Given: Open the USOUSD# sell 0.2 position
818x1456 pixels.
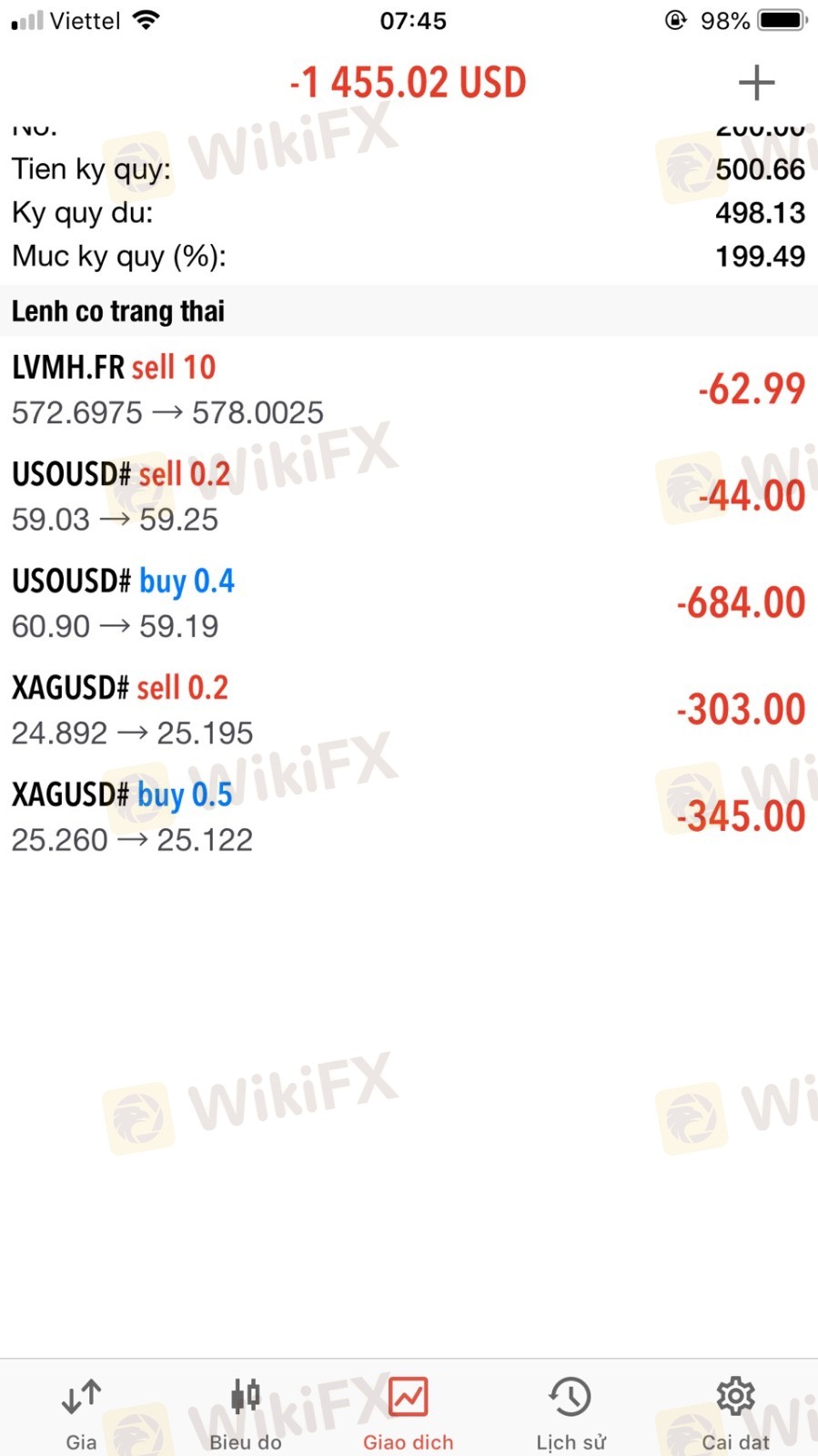Looking at the screenshot, I should click(409, 496).
